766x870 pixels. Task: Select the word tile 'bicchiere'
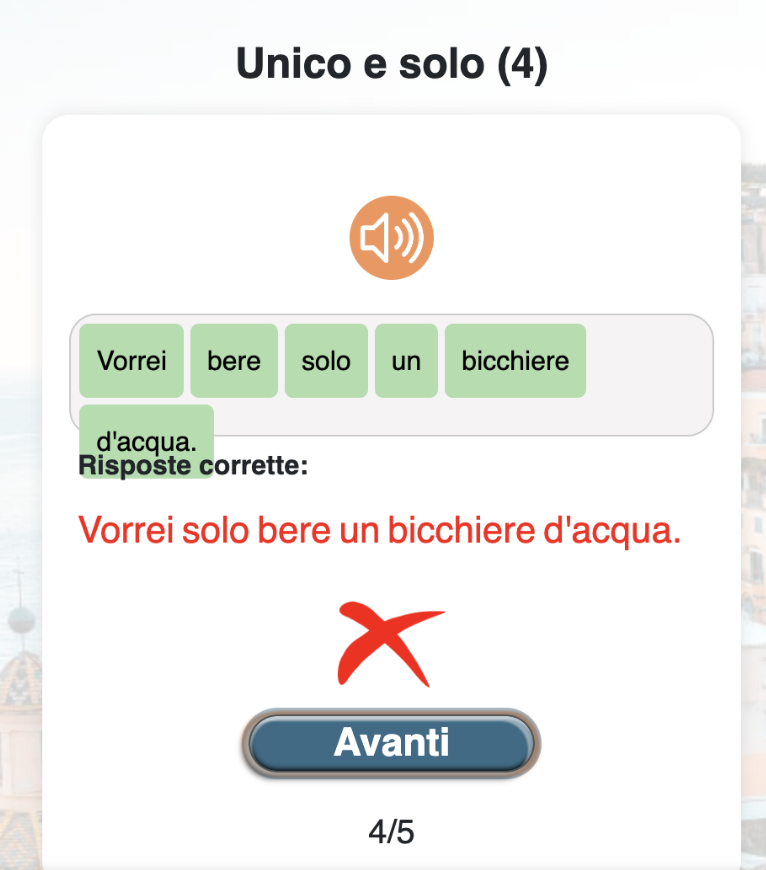tap(515, 361)
